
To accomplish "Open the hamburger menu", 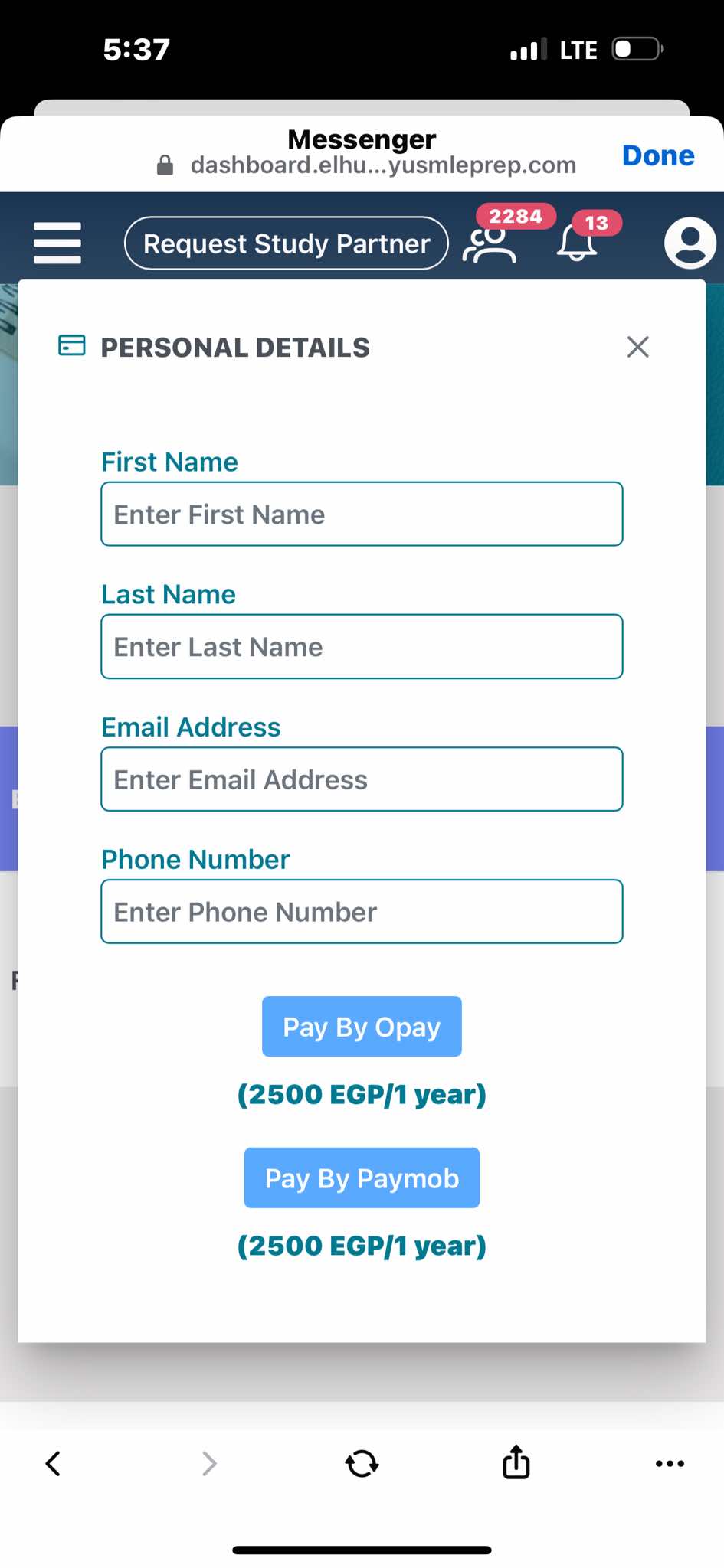I will (x=57, y=243).
